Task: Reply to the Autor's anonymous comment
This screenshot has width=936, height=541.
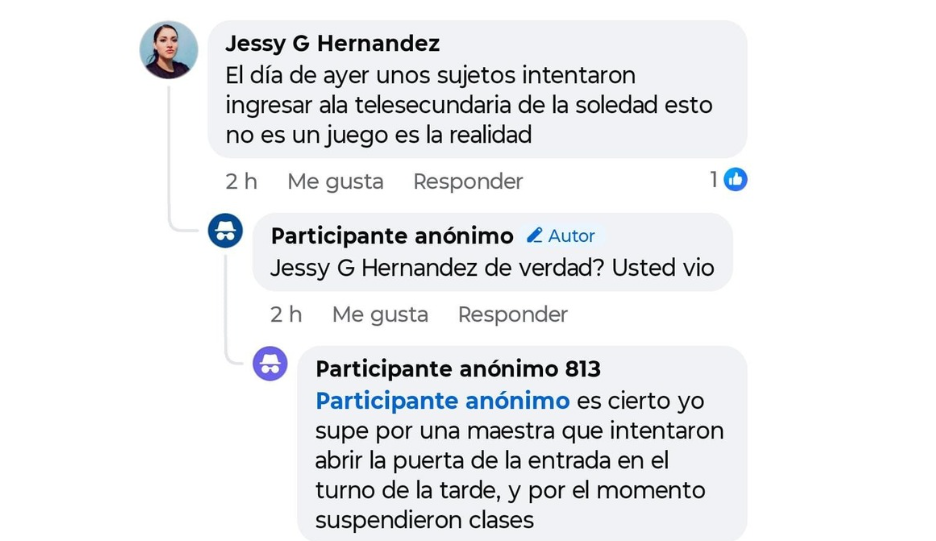Action: [x=512, y=315]
